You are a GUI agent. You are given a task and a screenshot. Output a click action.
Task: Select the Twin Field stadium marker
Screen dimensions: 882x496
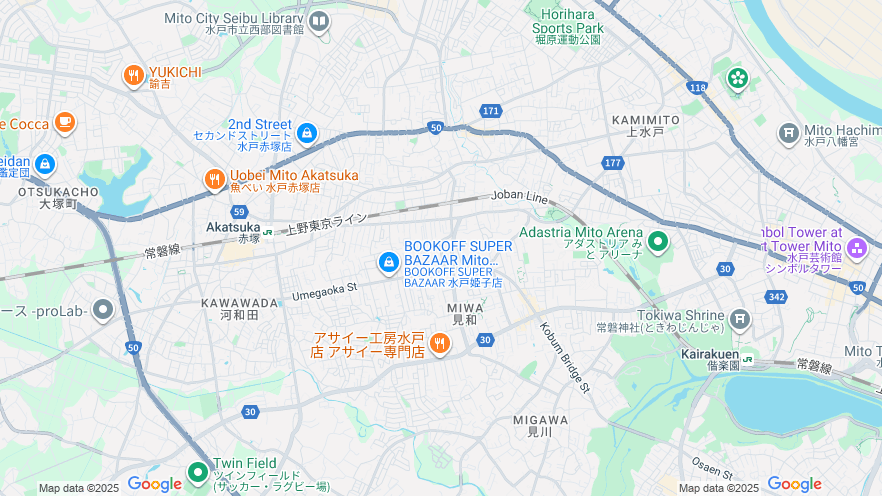[198, 472]
